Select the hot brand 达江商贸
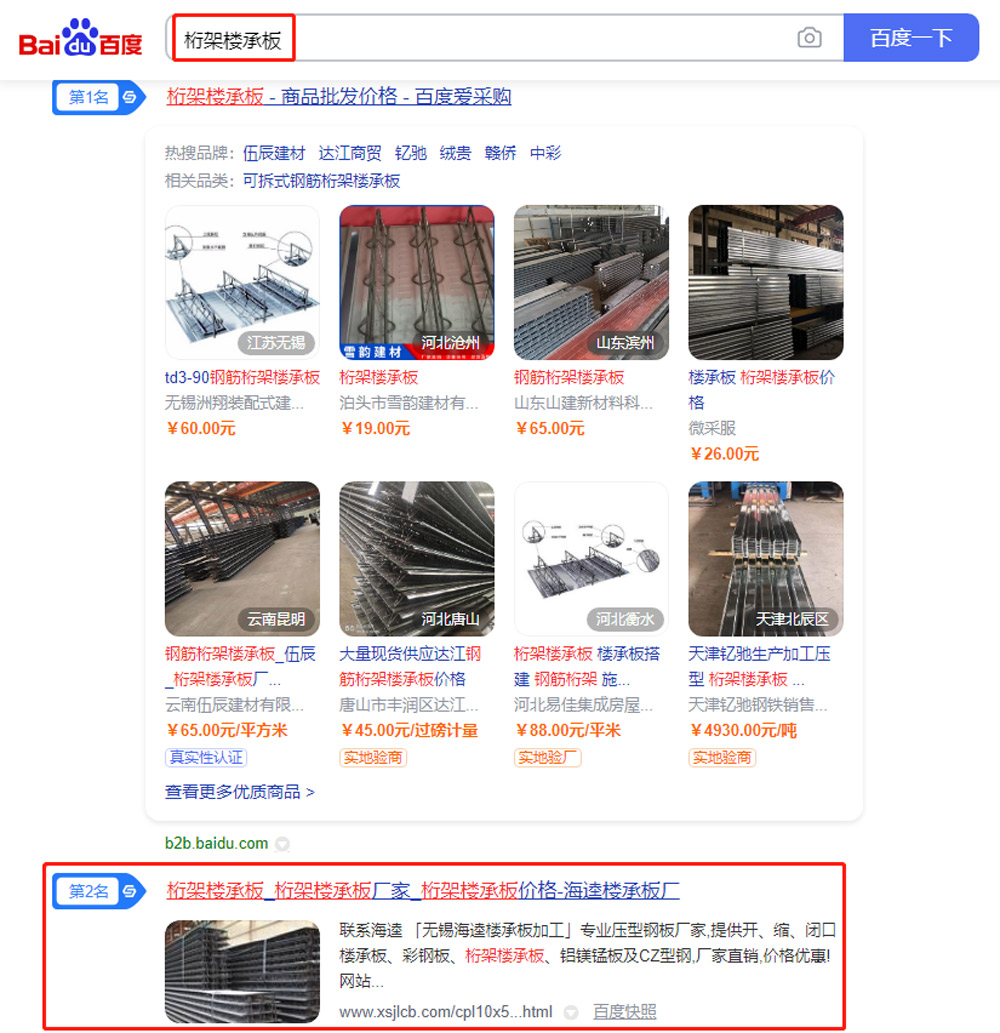This screenshot has width=1000, height=1033. [x=350, y=153]
